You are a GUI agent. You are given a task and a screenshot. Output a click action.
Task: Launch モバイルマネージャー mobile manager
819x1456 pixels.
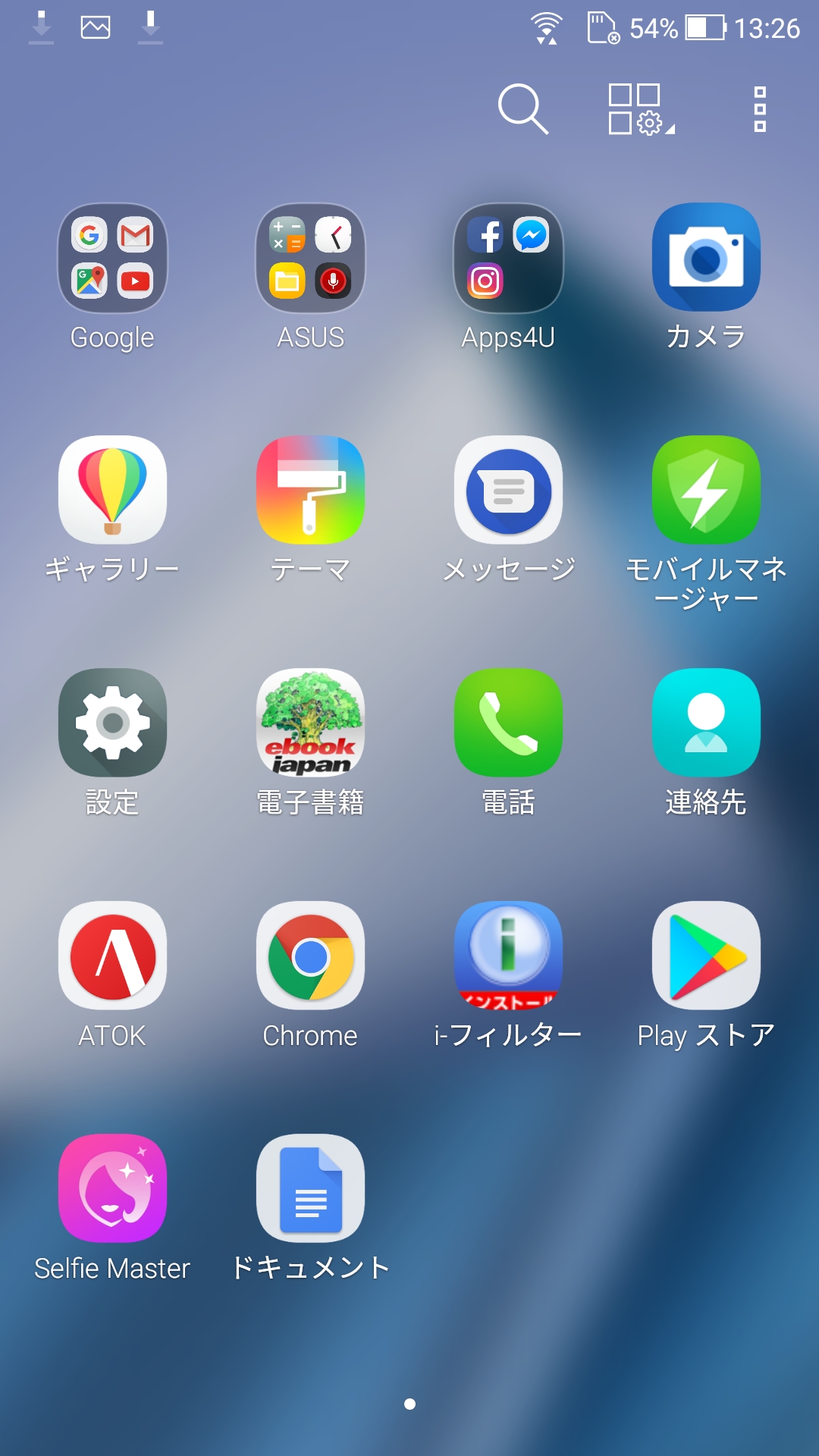pyautogui.click(x=704, y=491)
